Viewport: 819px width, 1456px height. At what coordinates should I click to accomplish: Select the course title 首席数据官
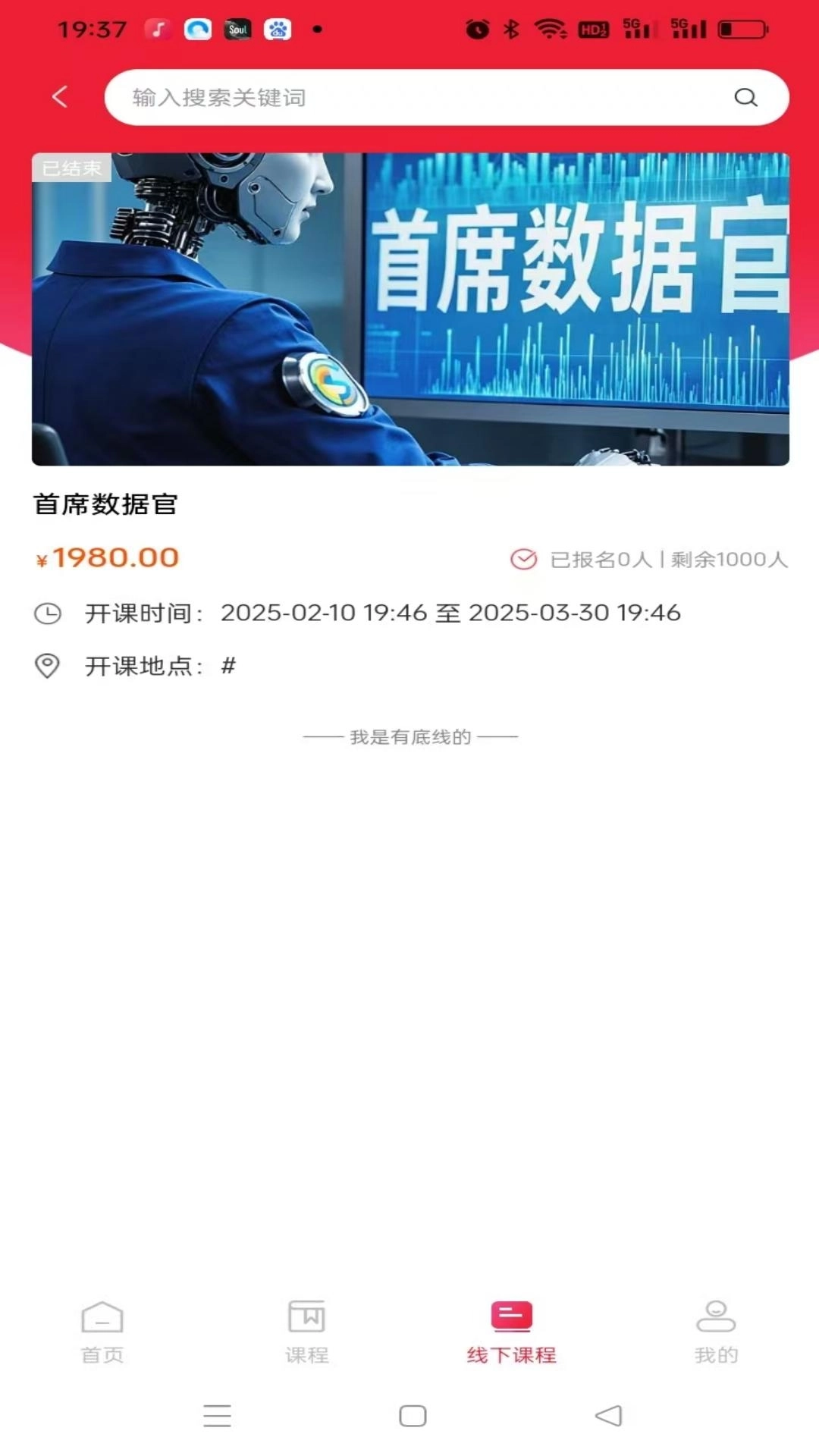coord(106,502)
